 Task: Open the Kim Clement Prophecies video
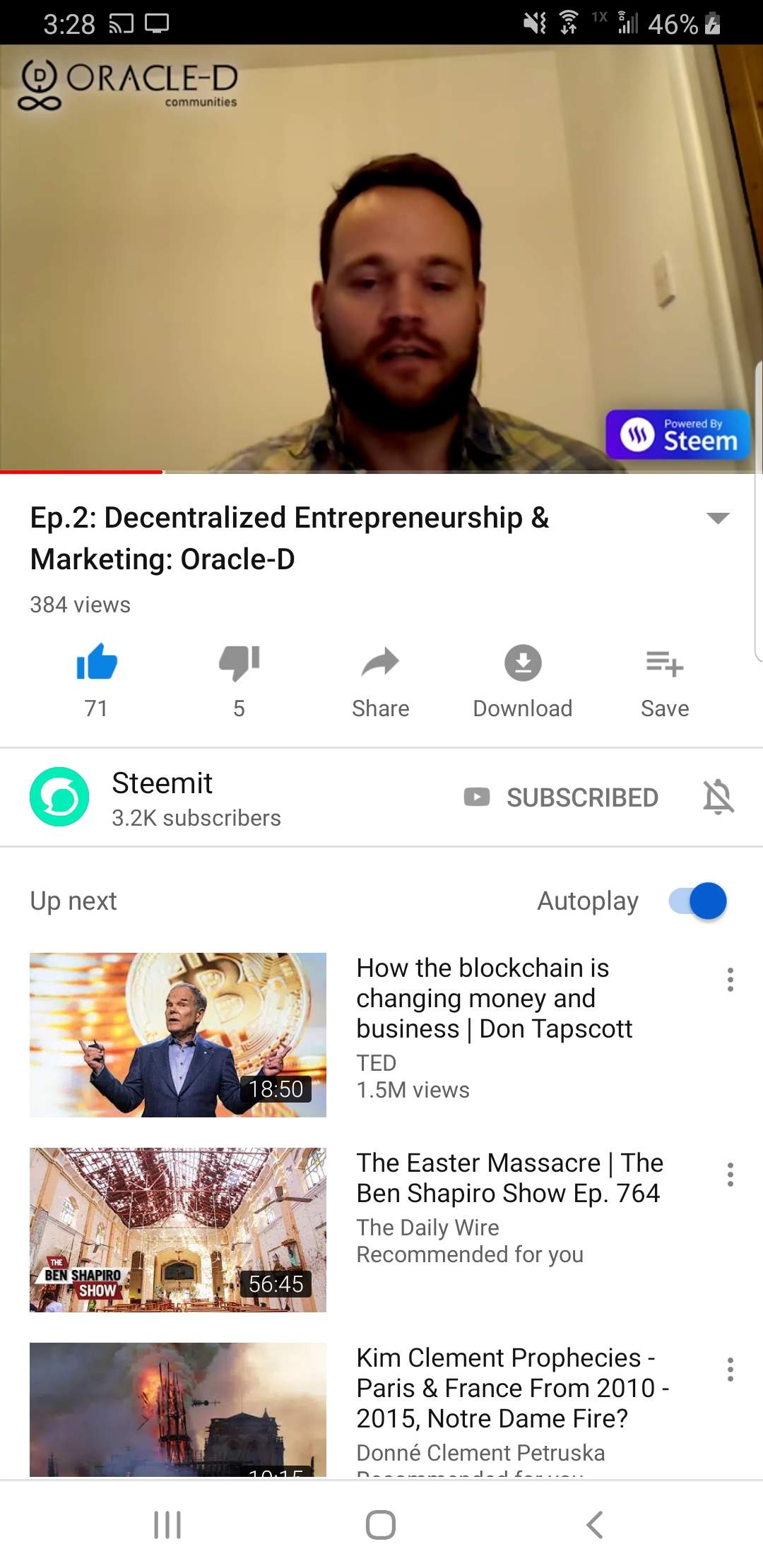(178, 1409)
